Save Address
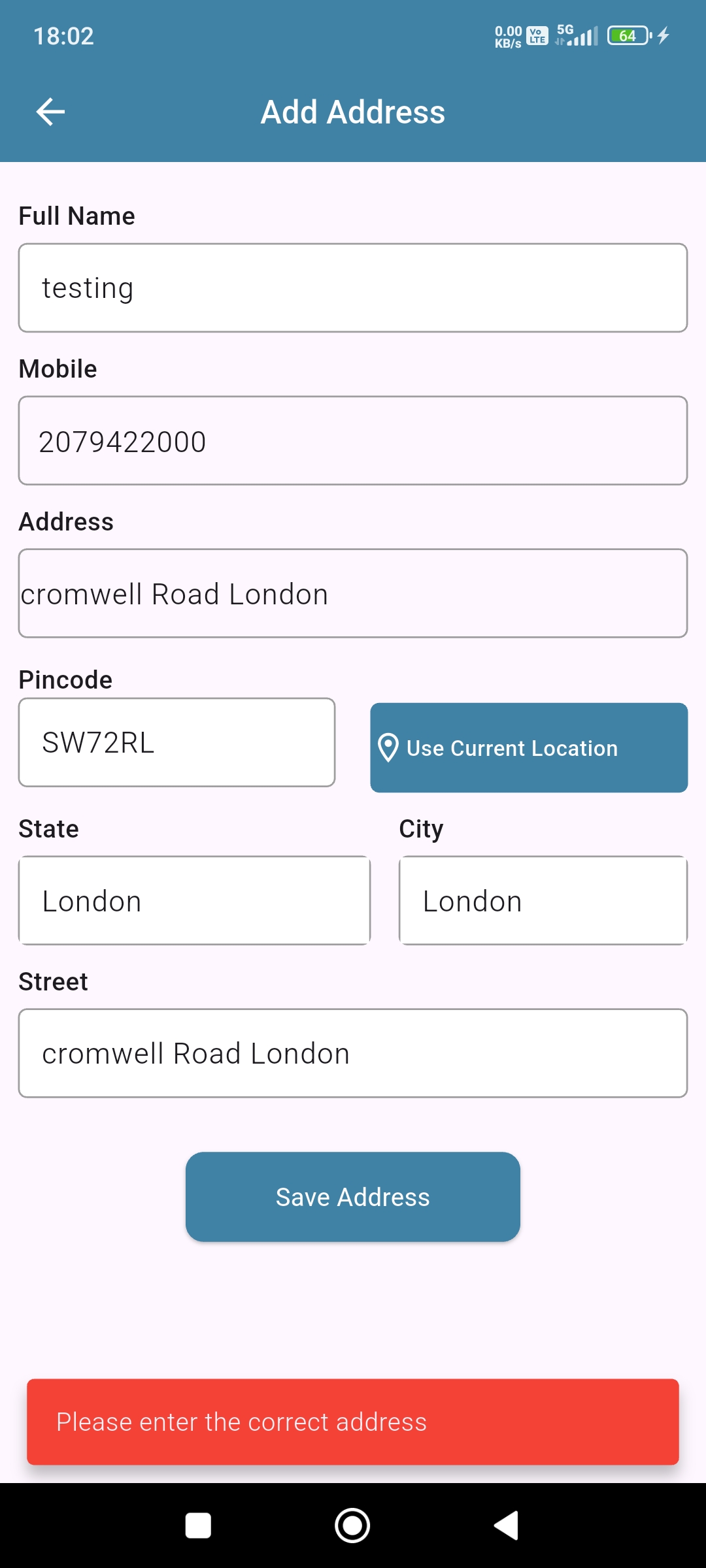The width and height of the screenshot is (706, 1568). point(353,1197)
